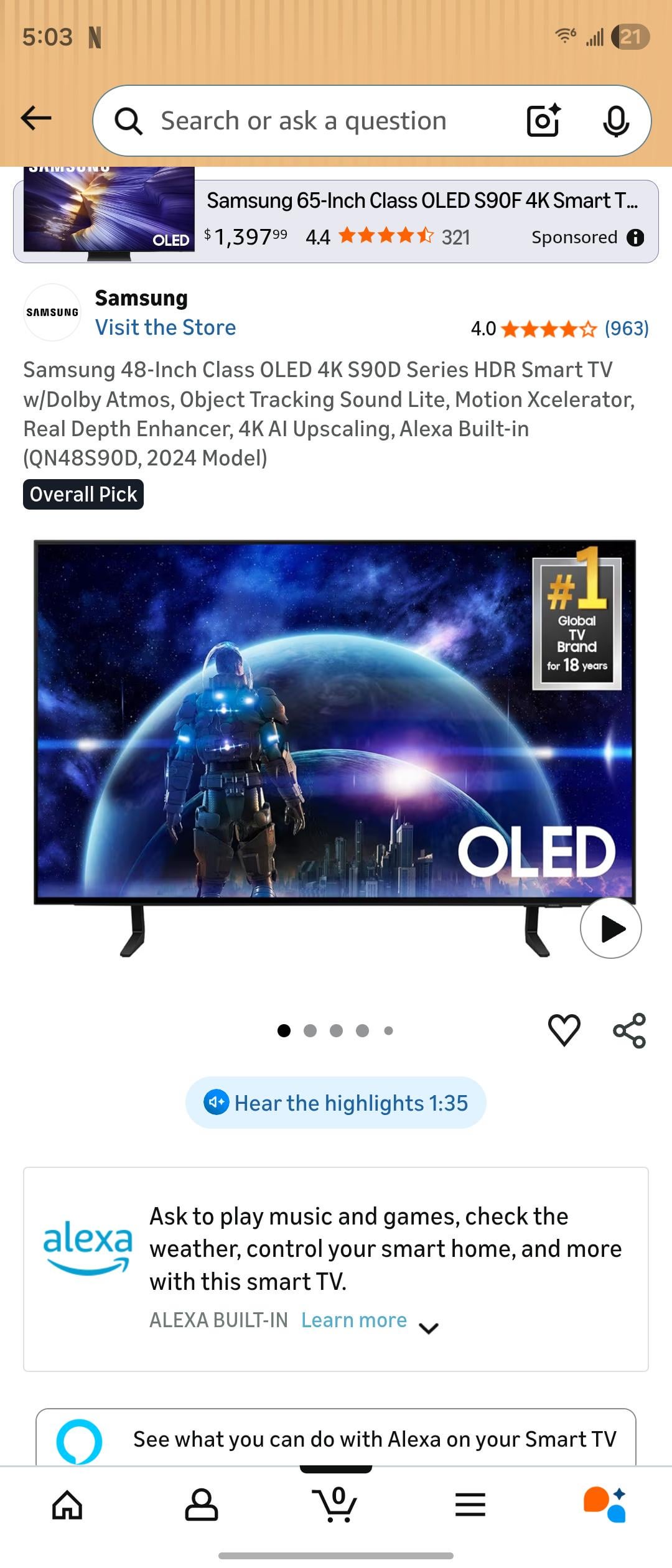Go back using the arrow icon
This screenshot has width=672, height=1568.
[36, 118]
